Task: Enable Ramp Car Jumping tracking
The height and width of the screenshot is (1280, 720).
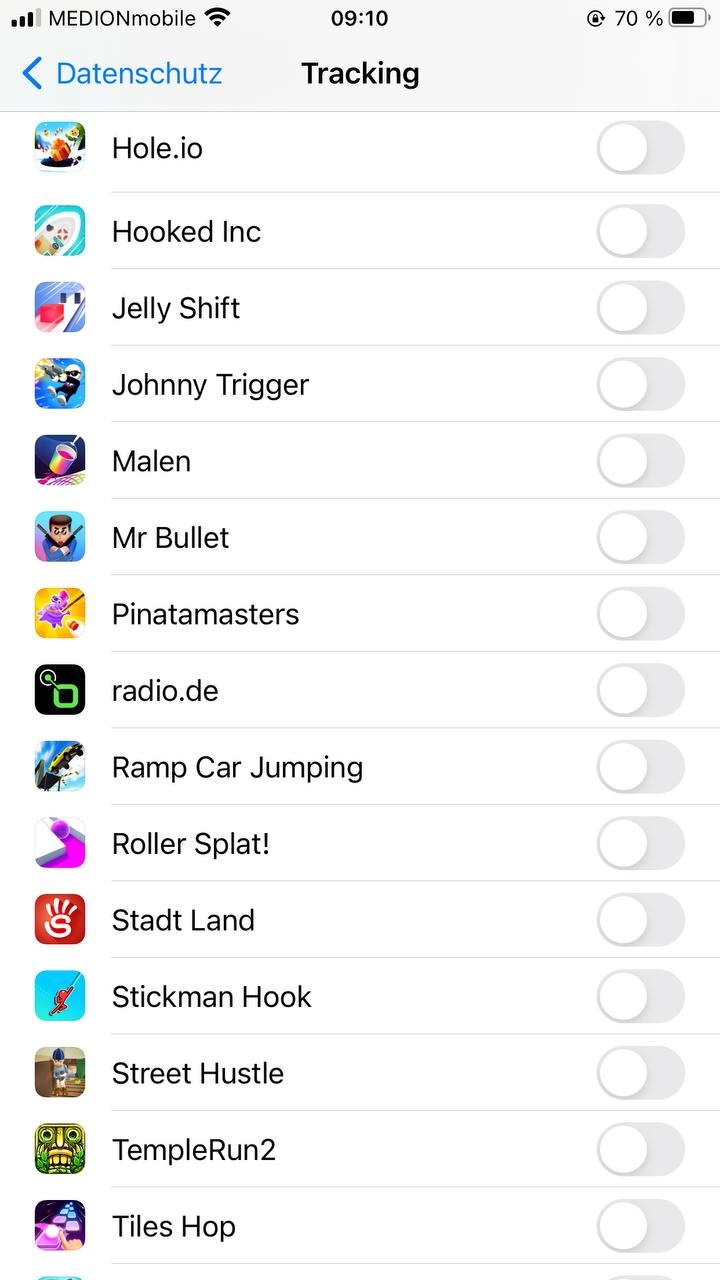Action: point(640,767)
